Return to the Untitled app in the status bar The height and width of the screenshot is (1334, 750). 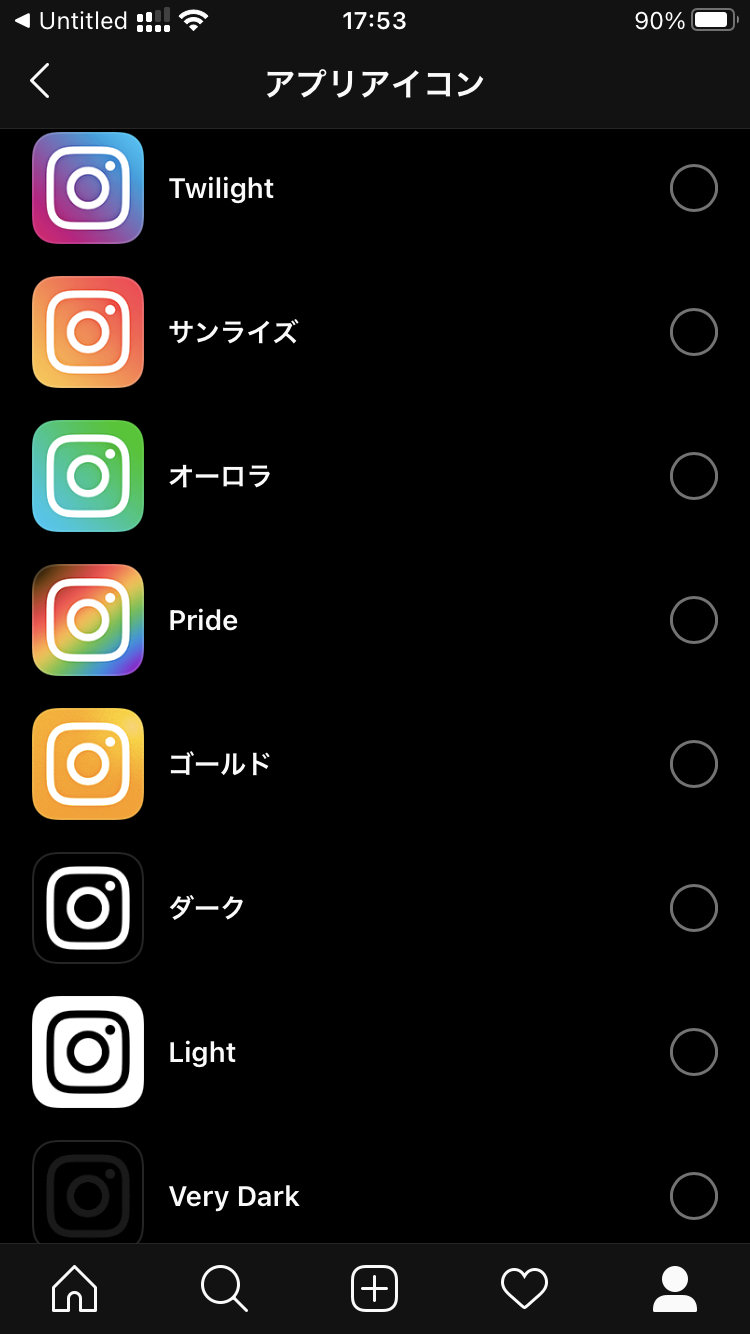click(x=70, y=21)
